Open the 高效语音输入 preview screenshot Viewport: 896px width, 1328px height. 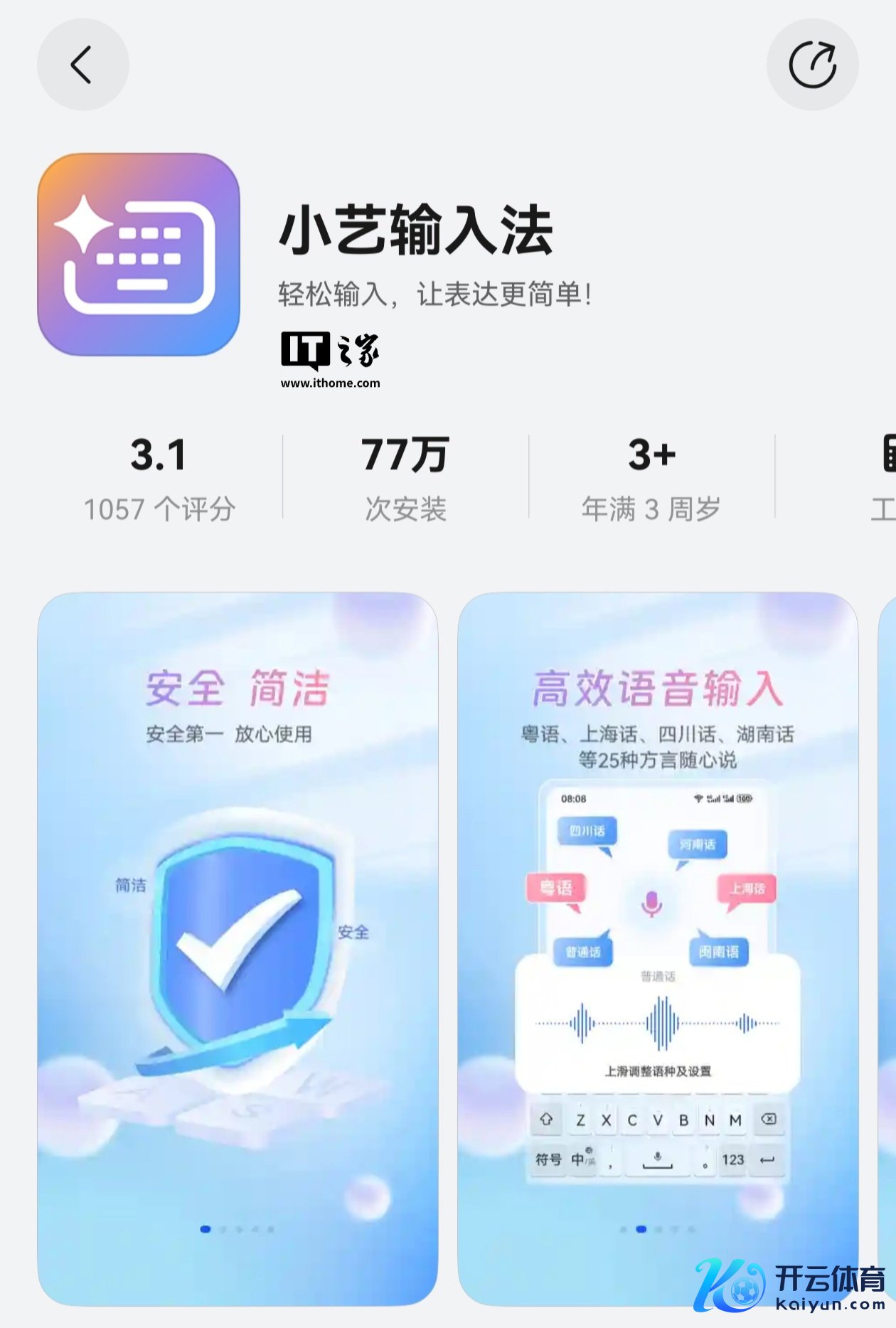657,947
